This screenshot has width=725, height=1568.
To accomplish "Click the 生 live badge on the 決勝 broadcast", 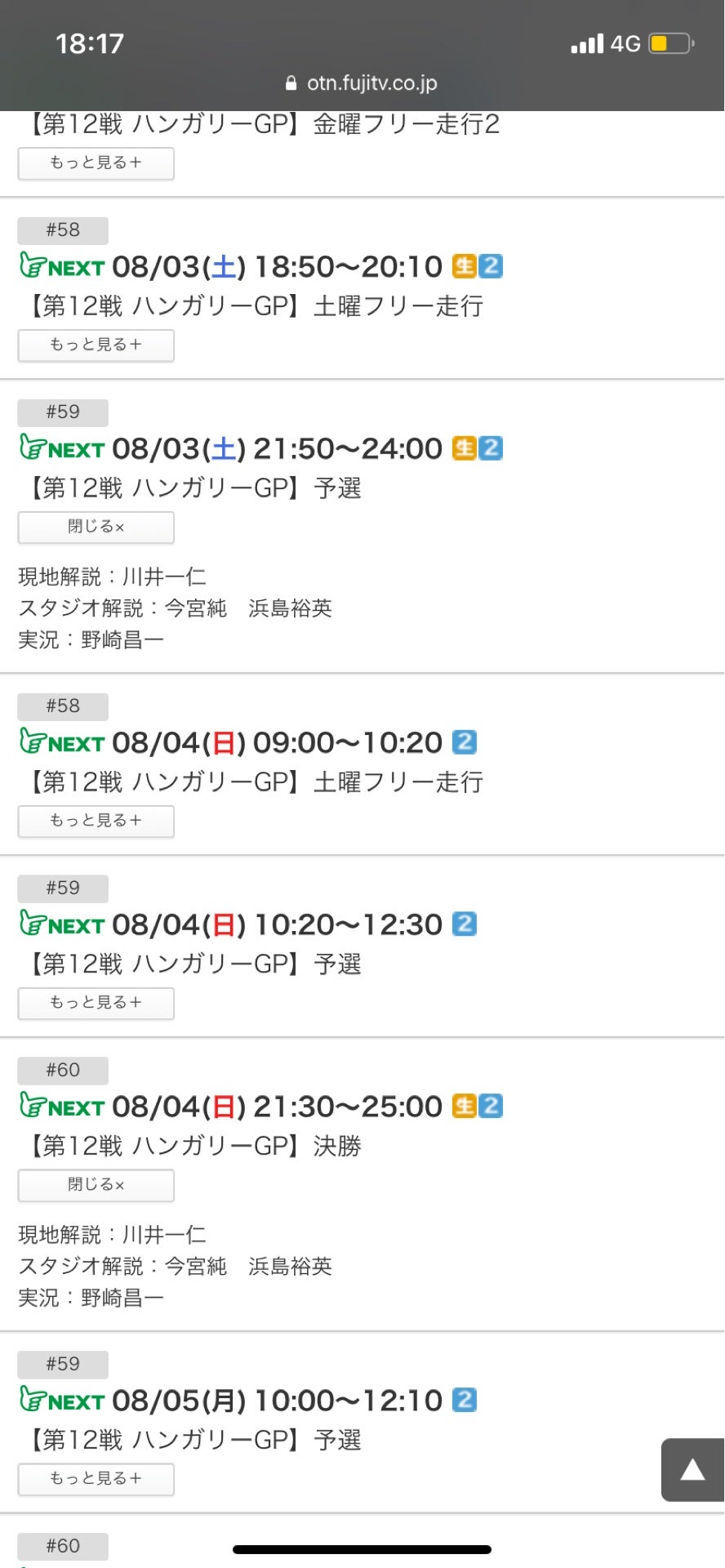I will click(x=463, y=1106).
